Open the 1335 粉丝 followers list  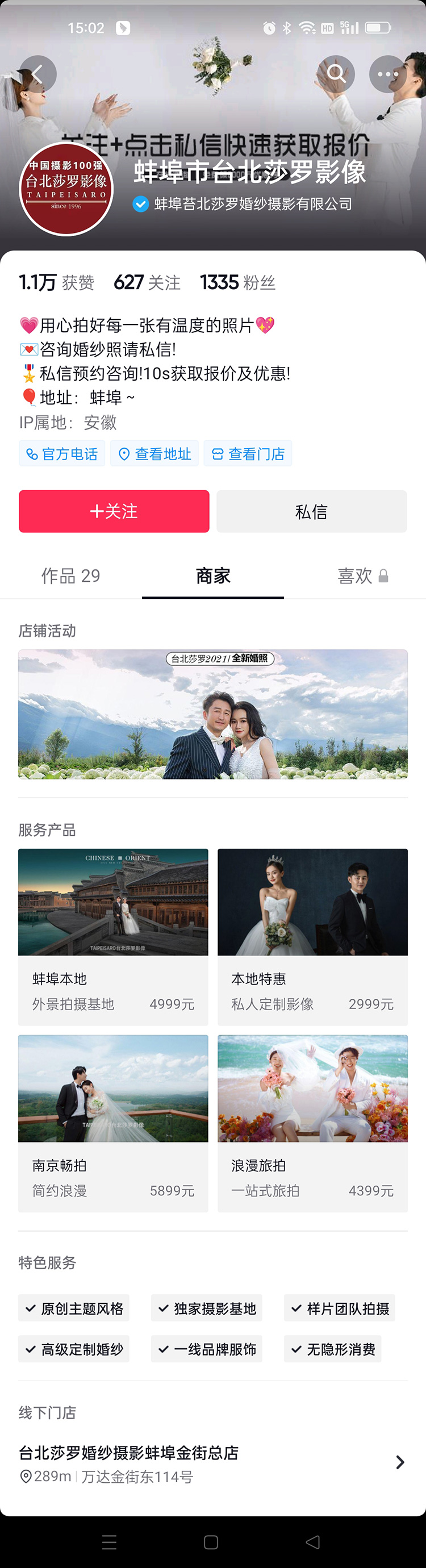point(238,282)
